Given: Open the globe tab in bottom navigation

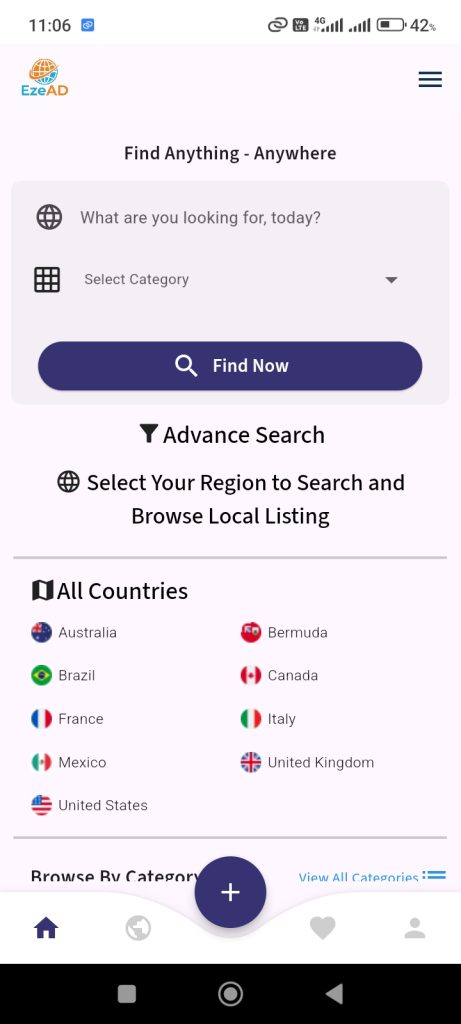Looking at the screenshot, I should point(138,928).
